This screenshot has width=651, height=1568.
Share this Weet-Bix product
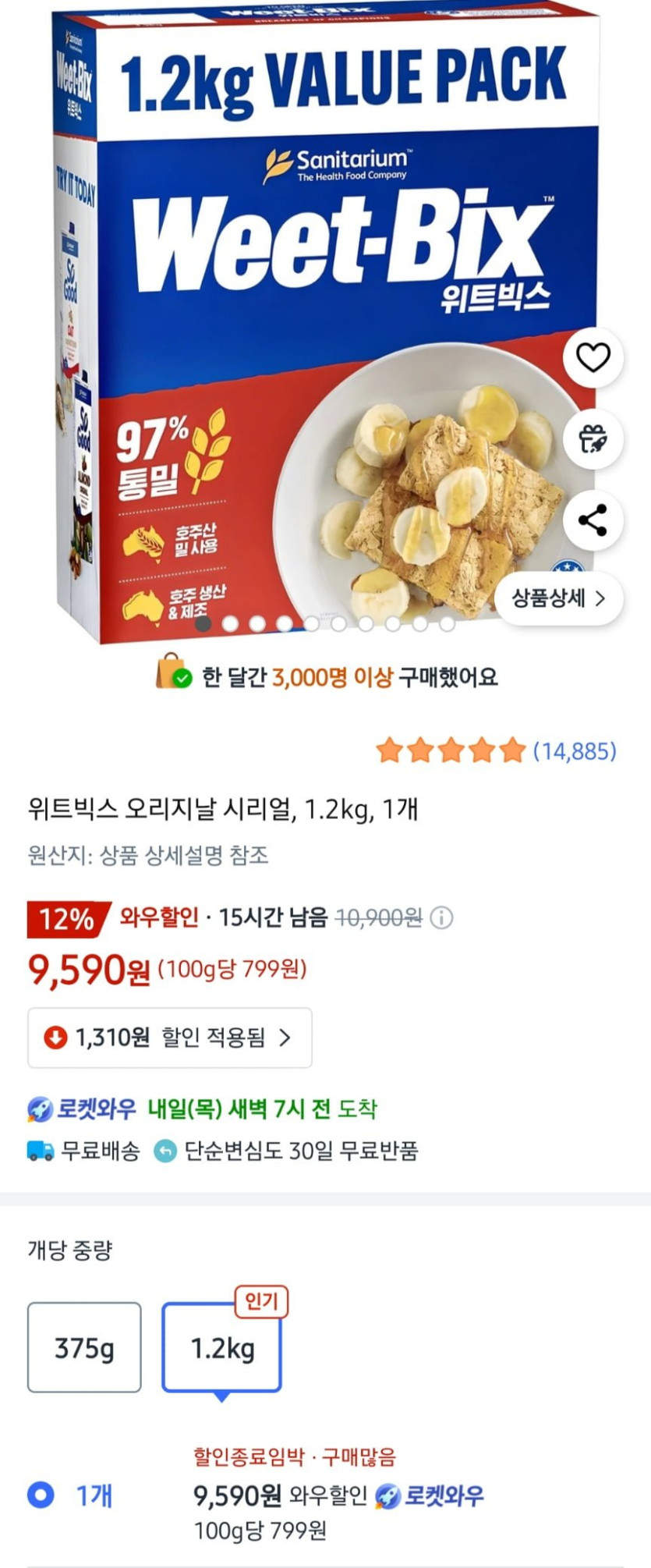[593, 520]
